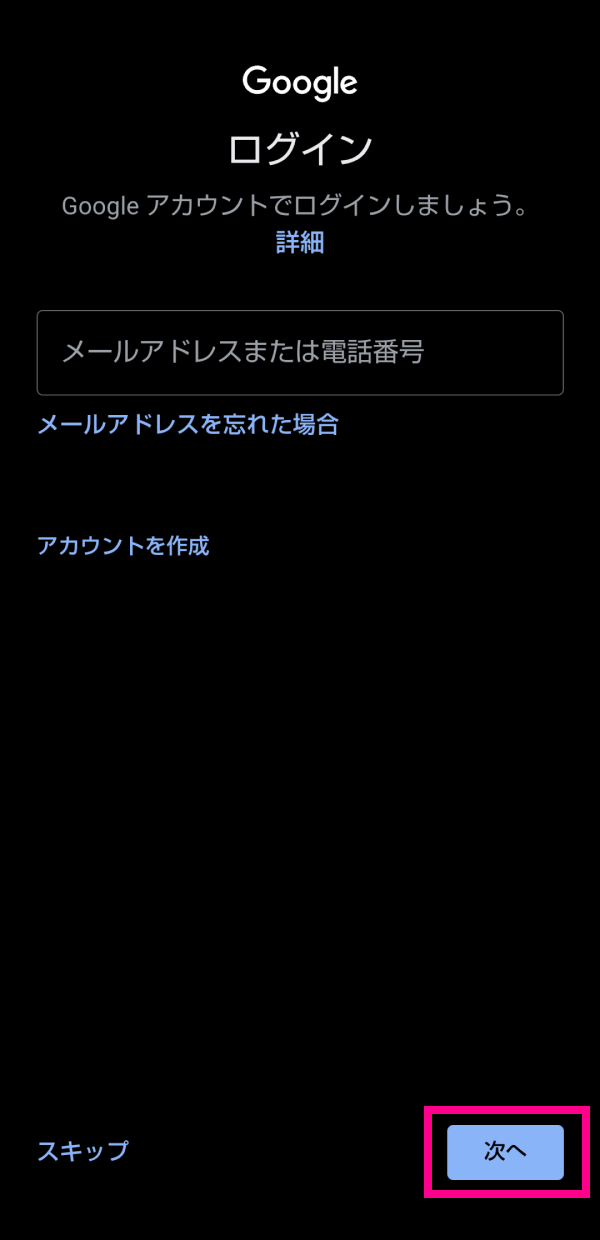The height and width of the screenshot is (1240, 600).
Task: Open メールアドレスを忘れた場合 link
Action: tap(188, 425)
